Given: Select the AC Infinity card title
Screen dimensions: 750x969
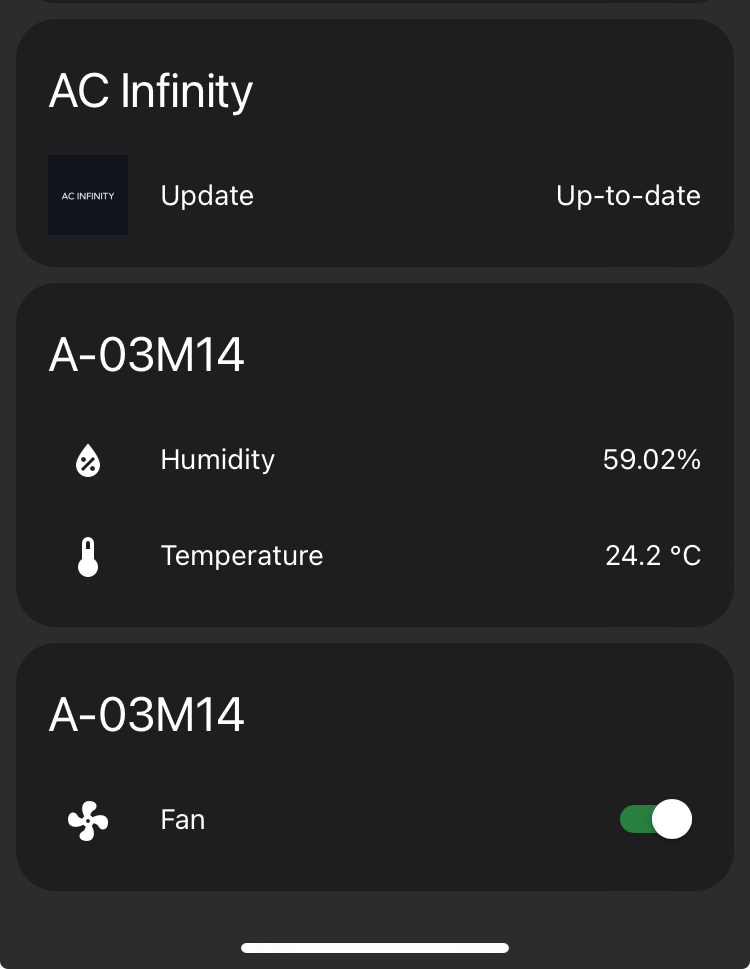Looking at the screenshot, I should pyautogui.click(x=150, y=91).
